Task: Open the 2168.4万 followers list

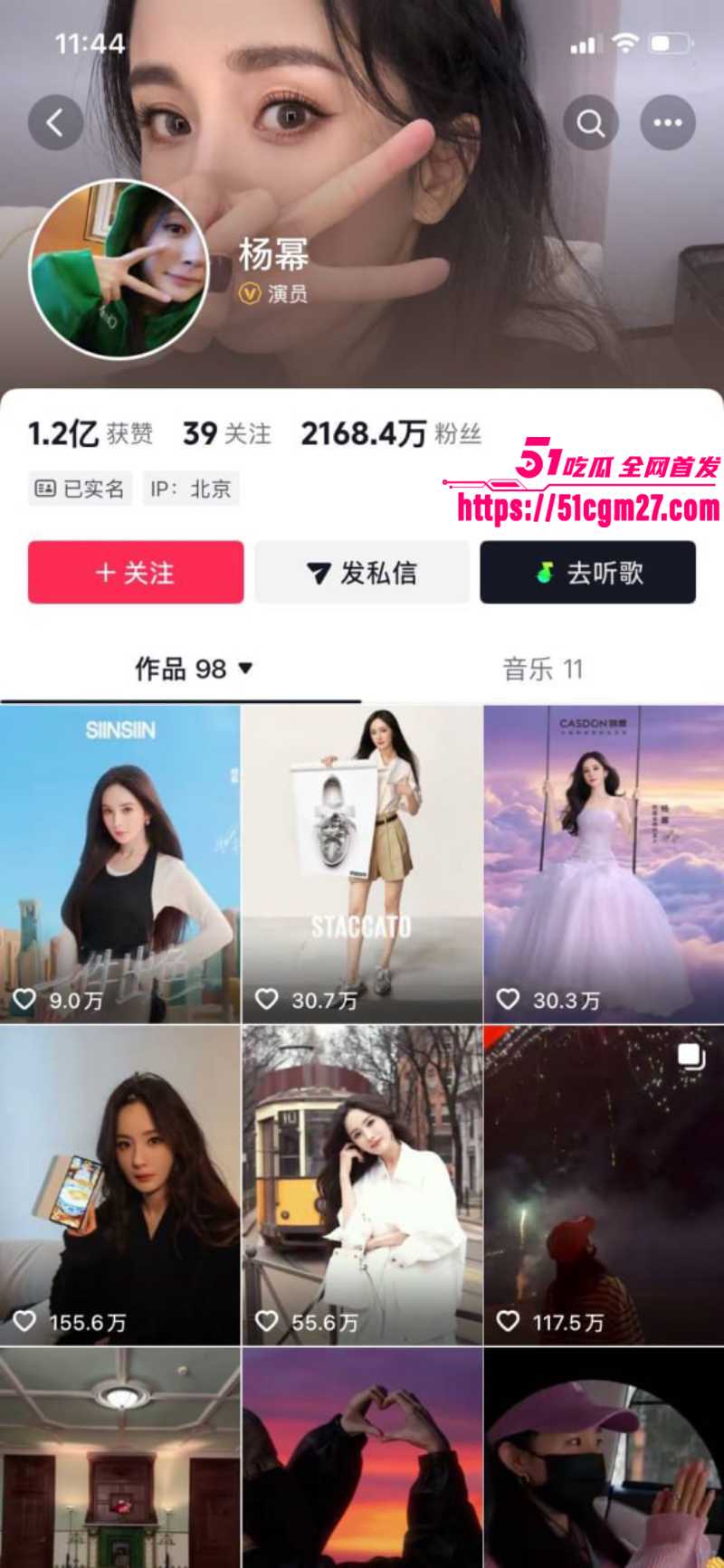Action: point(389,432)
